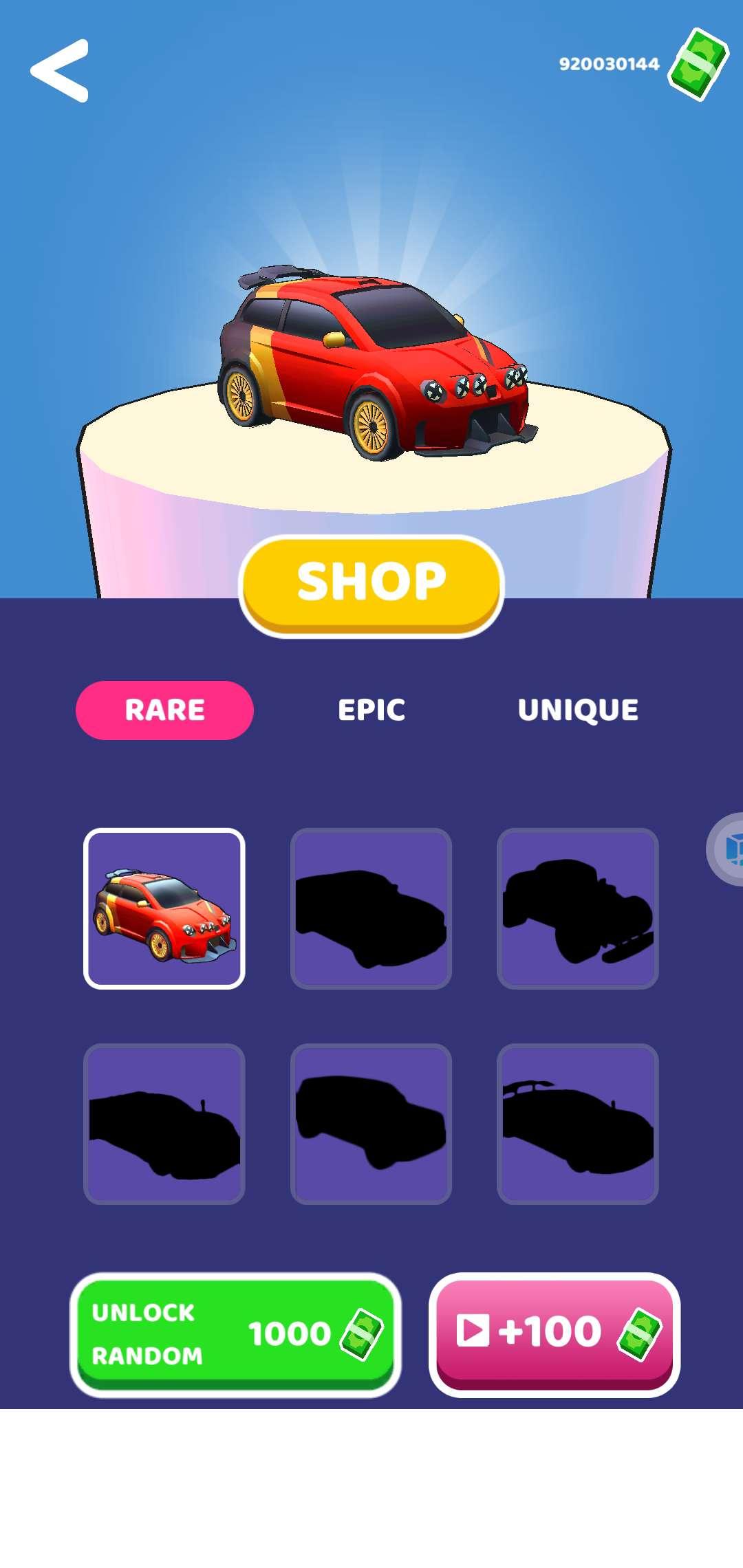Select the RARE tab
743x1568 pixels.
click(164, 710)
